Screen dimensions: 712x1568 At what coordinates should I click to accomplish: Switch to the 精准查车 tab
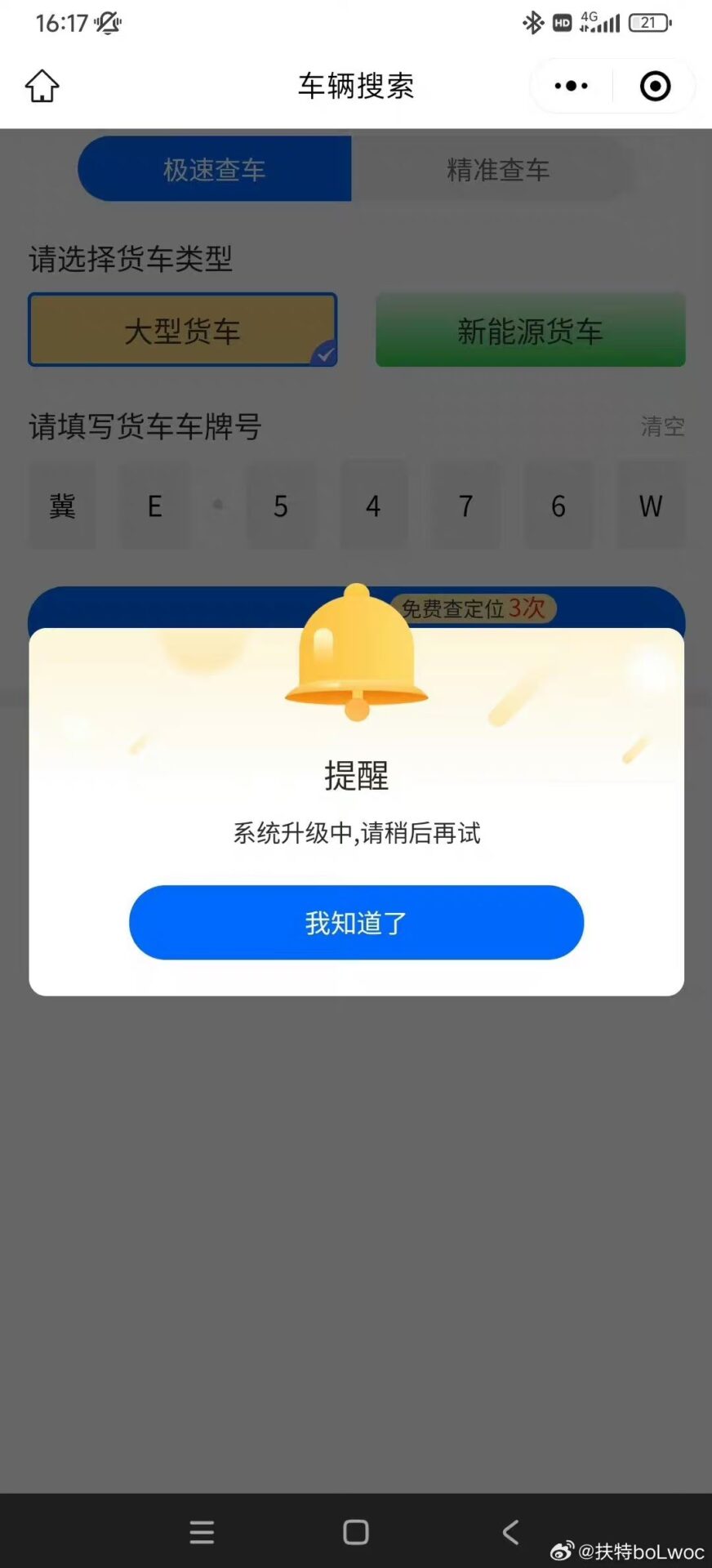pyautogui.click(x=497, y=169)
